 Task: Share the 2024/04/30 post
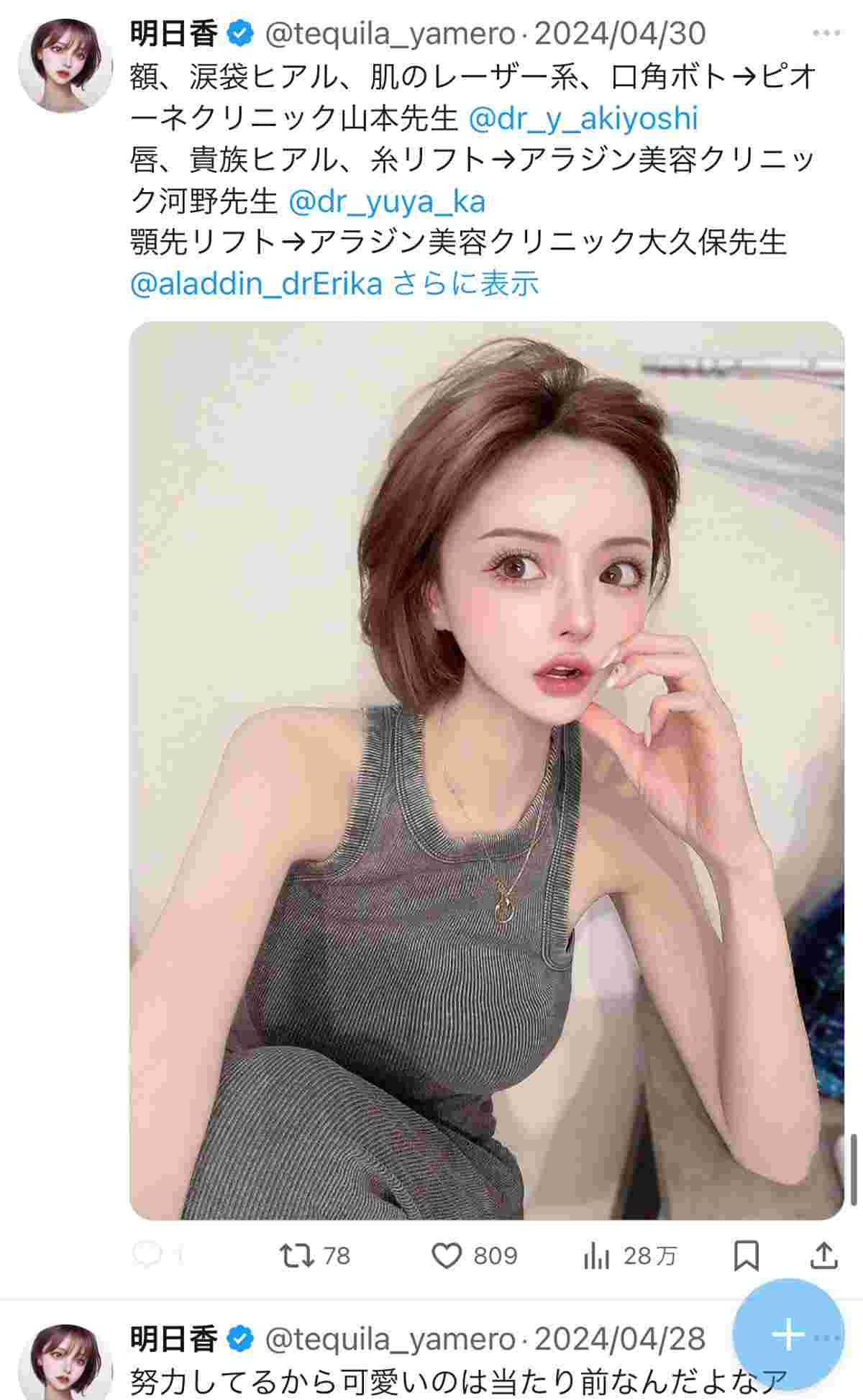824,1255
